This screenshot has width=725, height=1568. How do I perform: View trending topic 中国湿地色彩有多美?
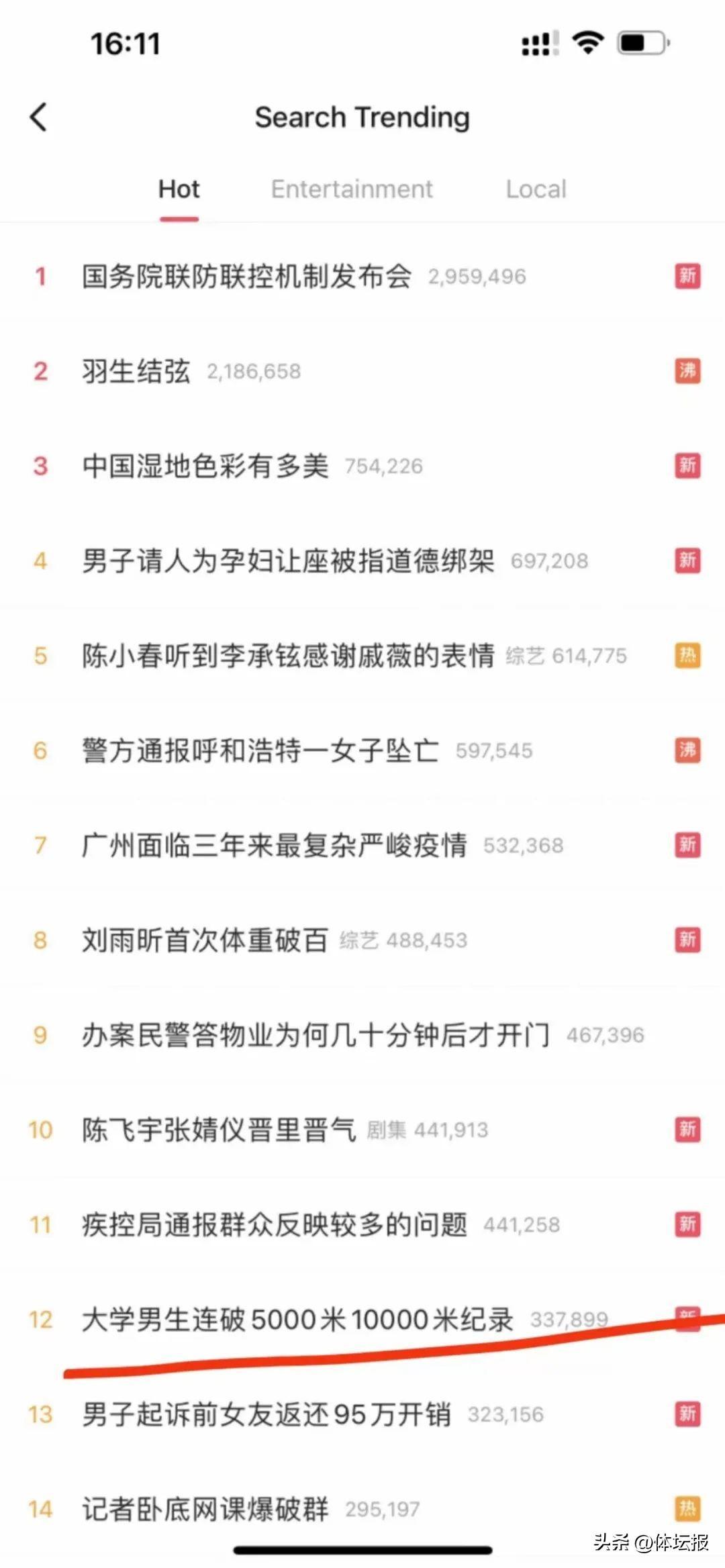point(205,467)
